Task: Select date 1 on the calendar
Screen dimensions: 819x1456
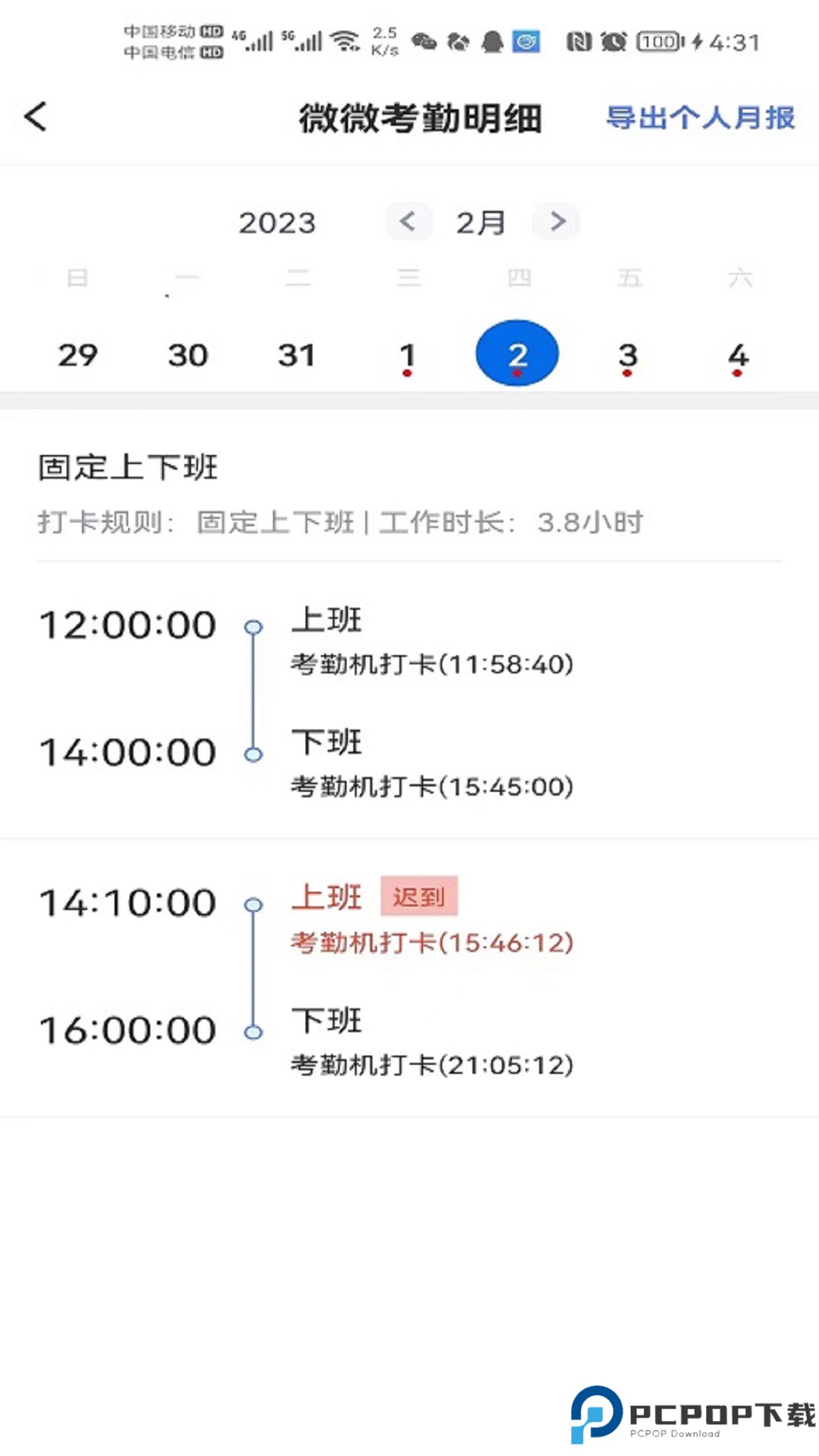Action: [406, 354]
